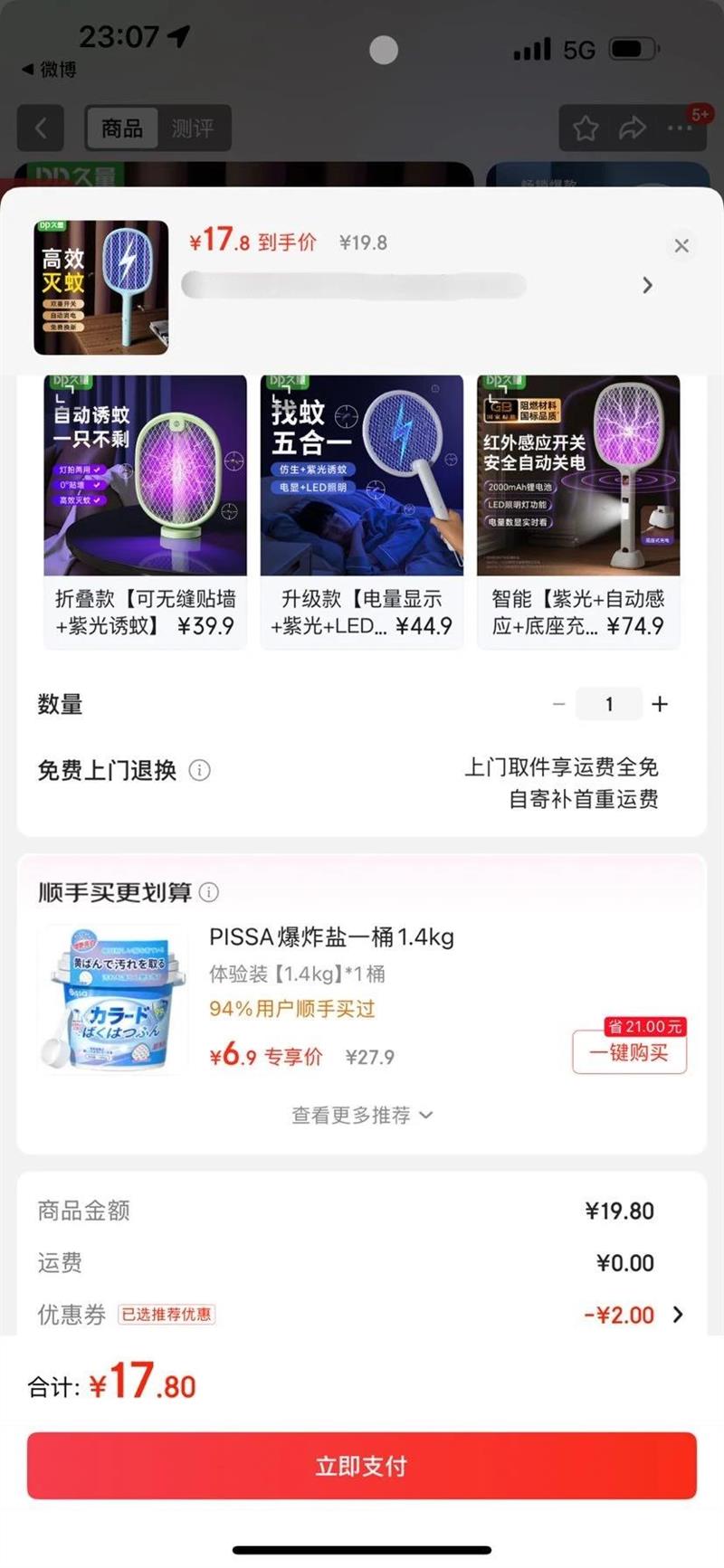
Task: Tap 一键购买 for PISSA 爆炸盐
Action: tap(629, 1052)
